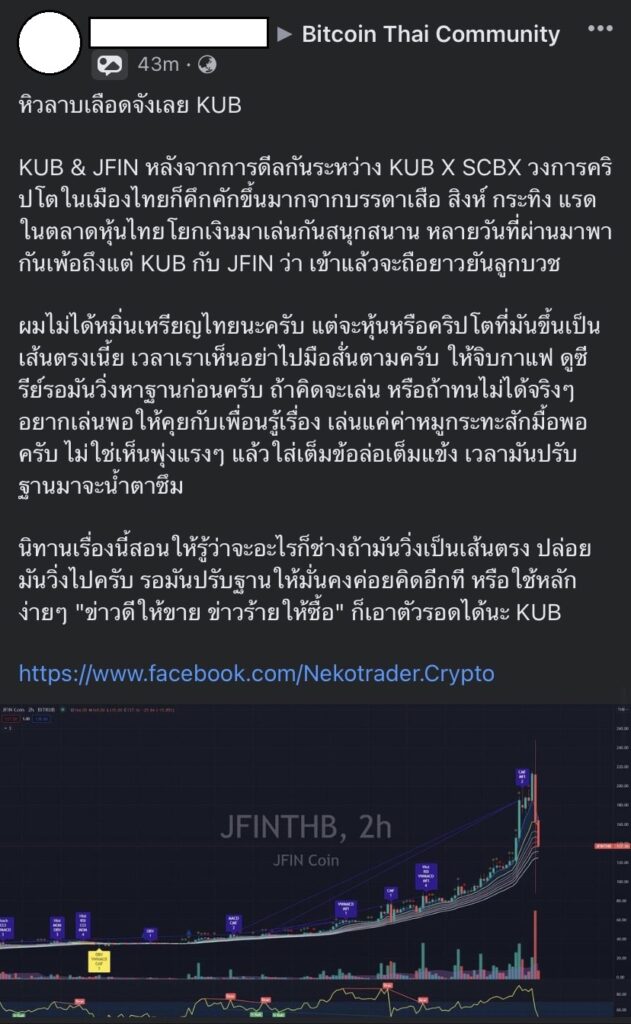Open the Bitcoin Thai Community group page
The image size is (631, 1024).
point(430,34)
